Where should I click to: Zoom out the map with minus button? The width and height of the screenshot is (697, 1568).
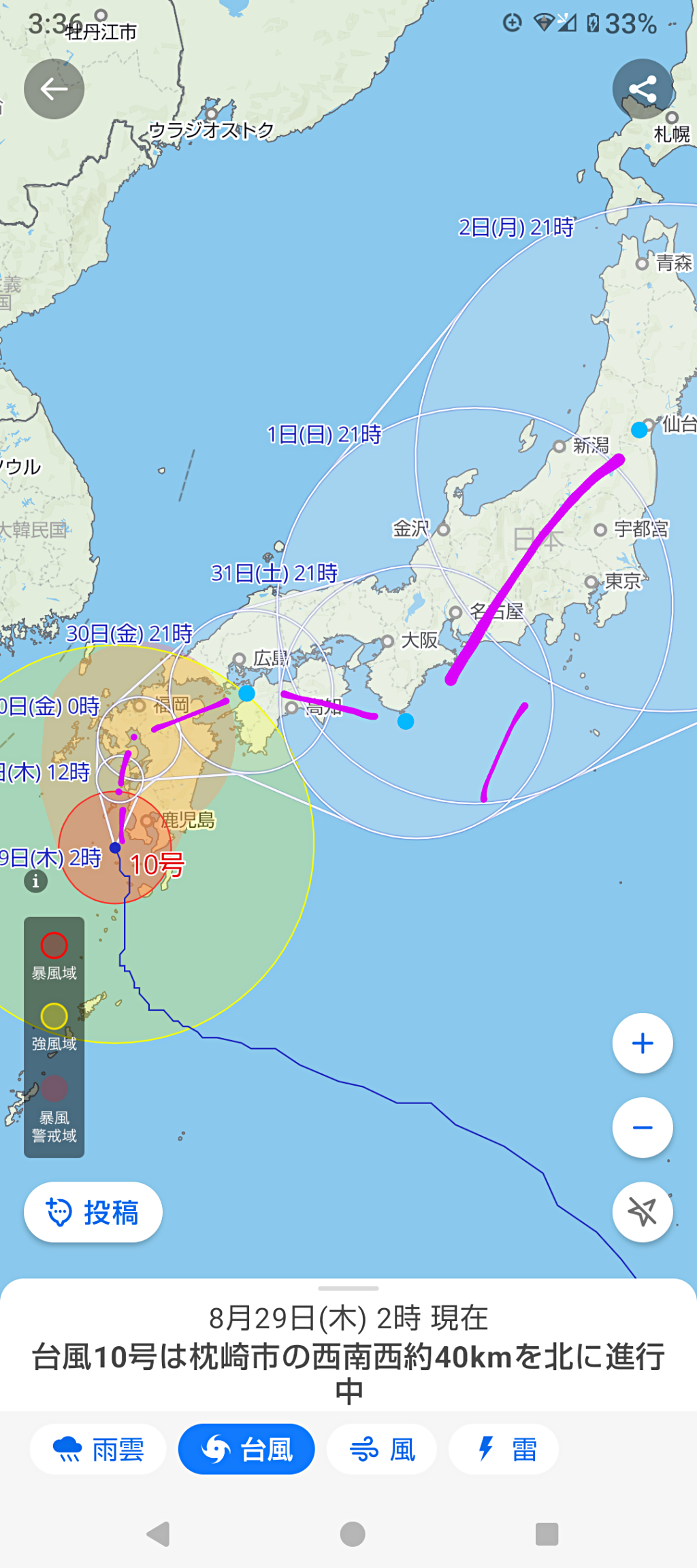pyautogui.click(x=642, y=1127)
